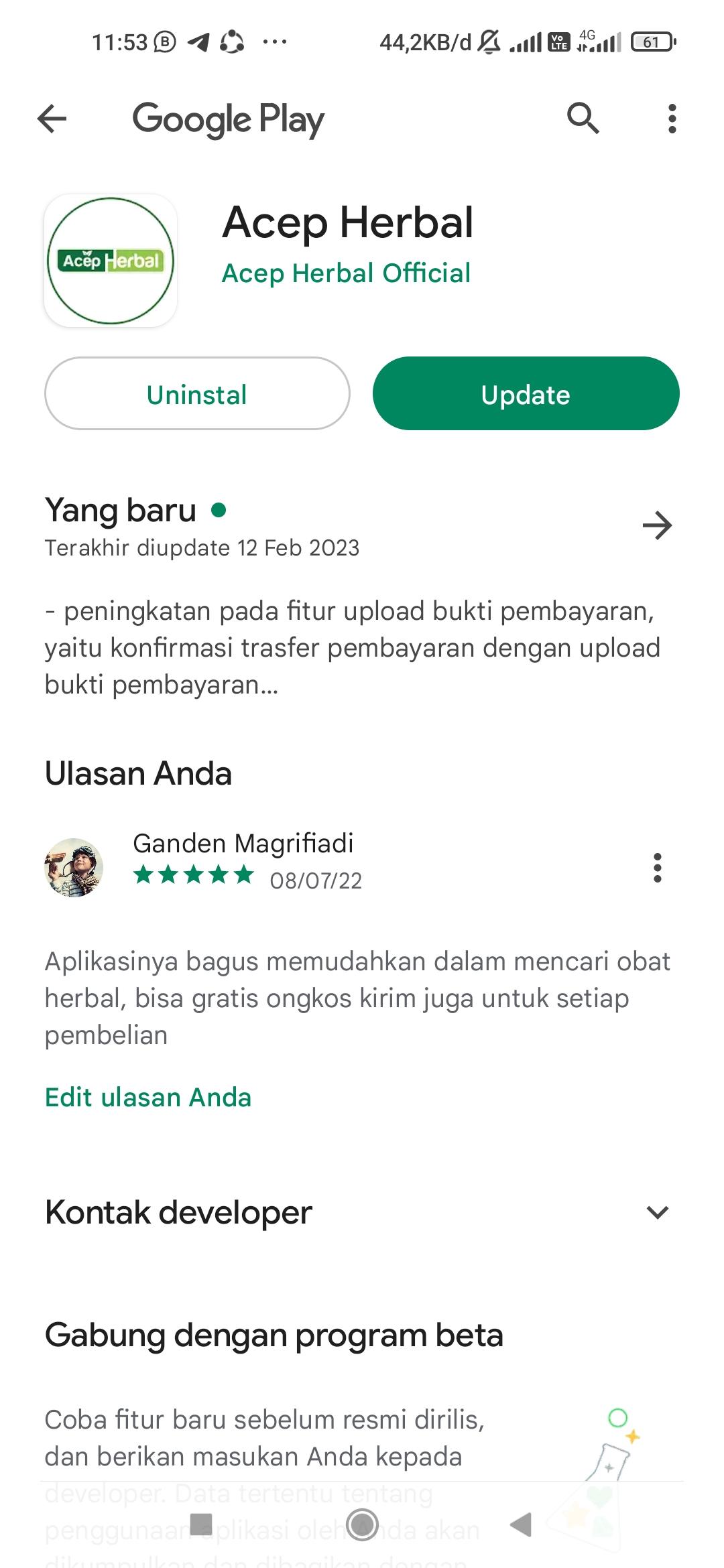This screenshot has height=1568, width=724.
Task: Go back using the top-left arrow
Action: [x=52, y=119]
